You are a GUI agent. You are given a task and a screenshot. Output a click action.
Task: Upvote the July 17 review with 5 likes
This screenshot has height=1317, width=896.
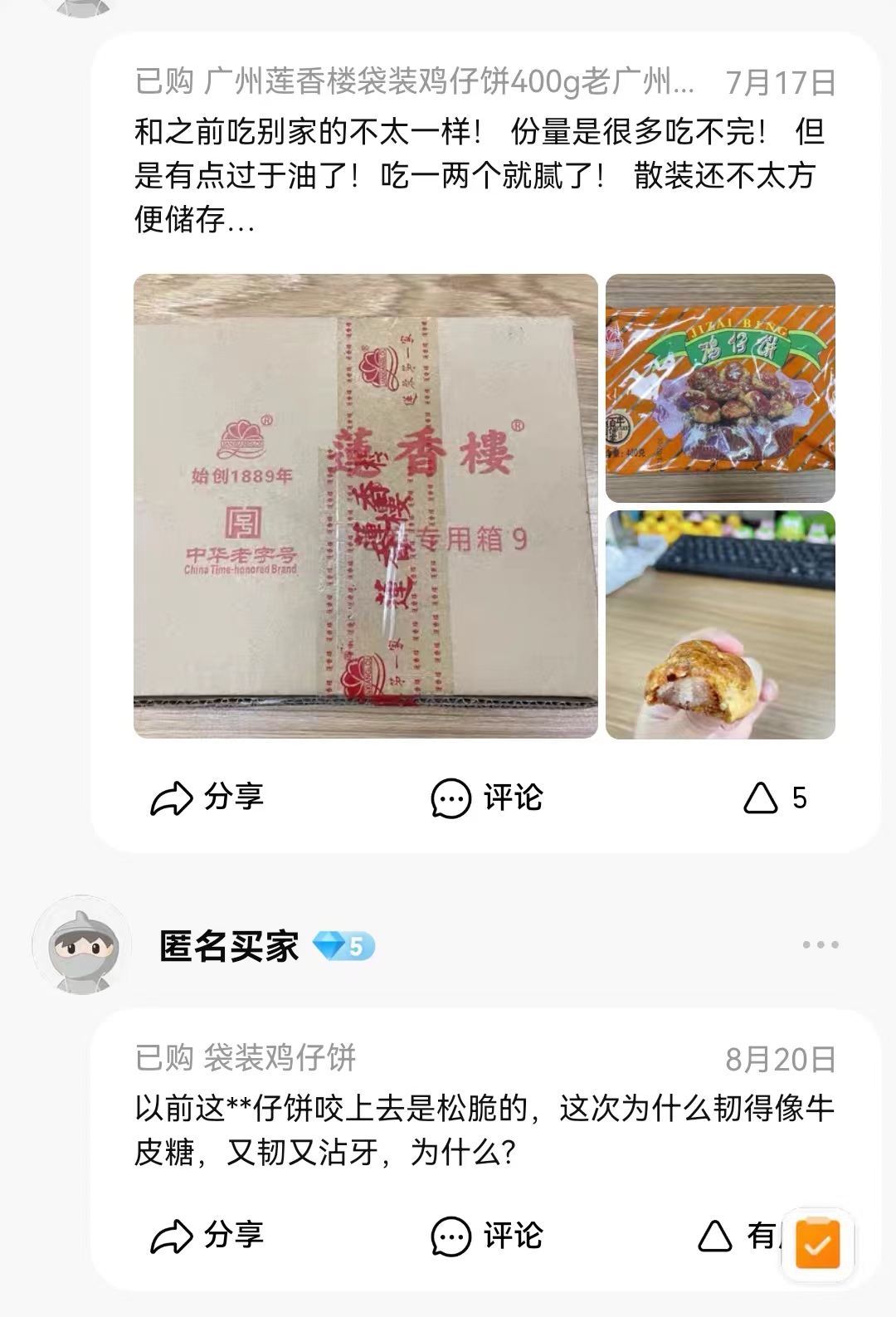pyautogui.click(x=774, y=798)
